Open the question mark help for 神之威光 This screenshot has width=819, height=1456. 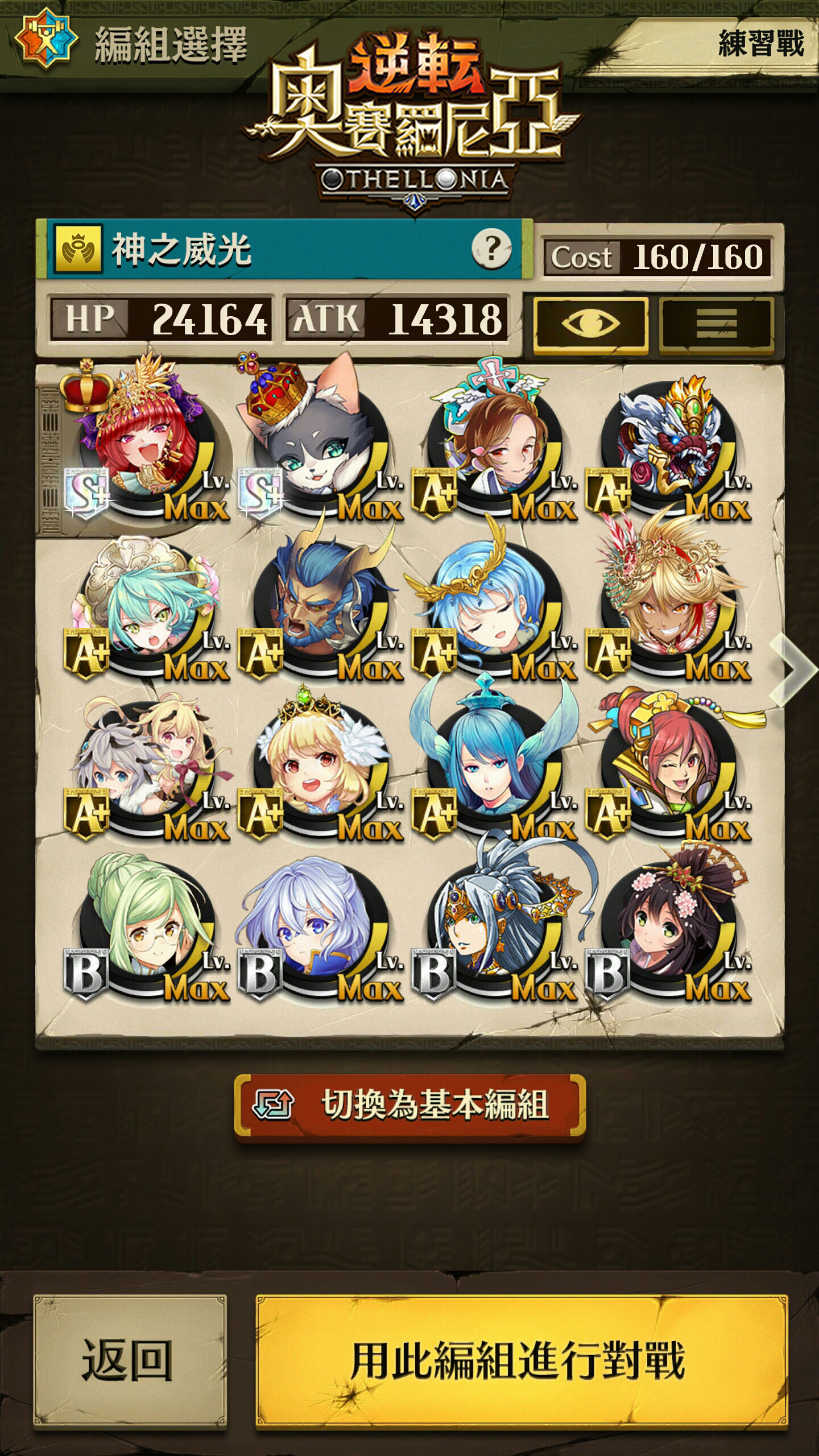[x=491, y=249]
